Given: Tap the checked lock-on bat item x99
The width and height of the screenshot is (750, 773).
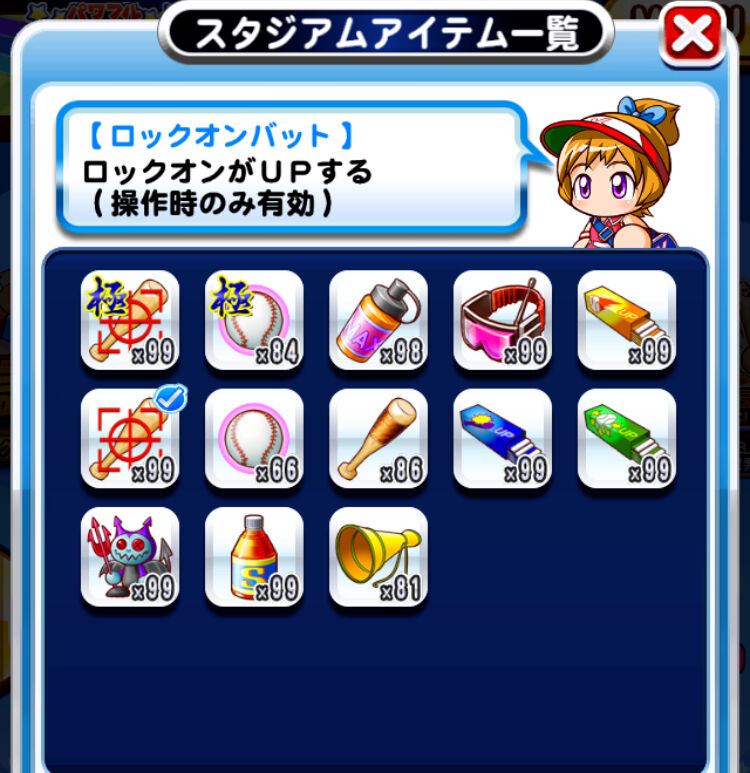Looking at the screenshot, I should click(x=130, y=439).
